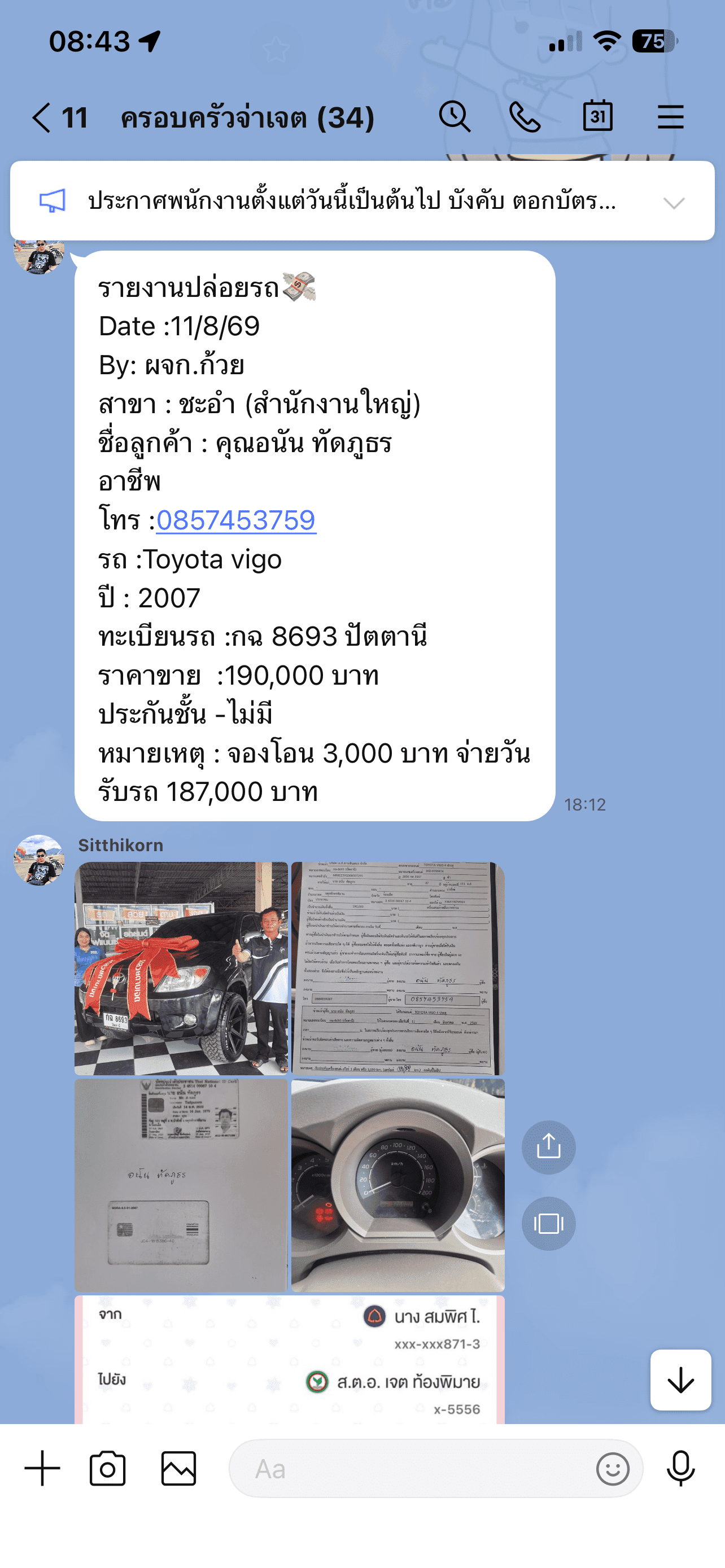This screenshot has width=725, height=1568.
Task: Go back to the chat list
Action: pyautogui.click(x=59, y=117)
